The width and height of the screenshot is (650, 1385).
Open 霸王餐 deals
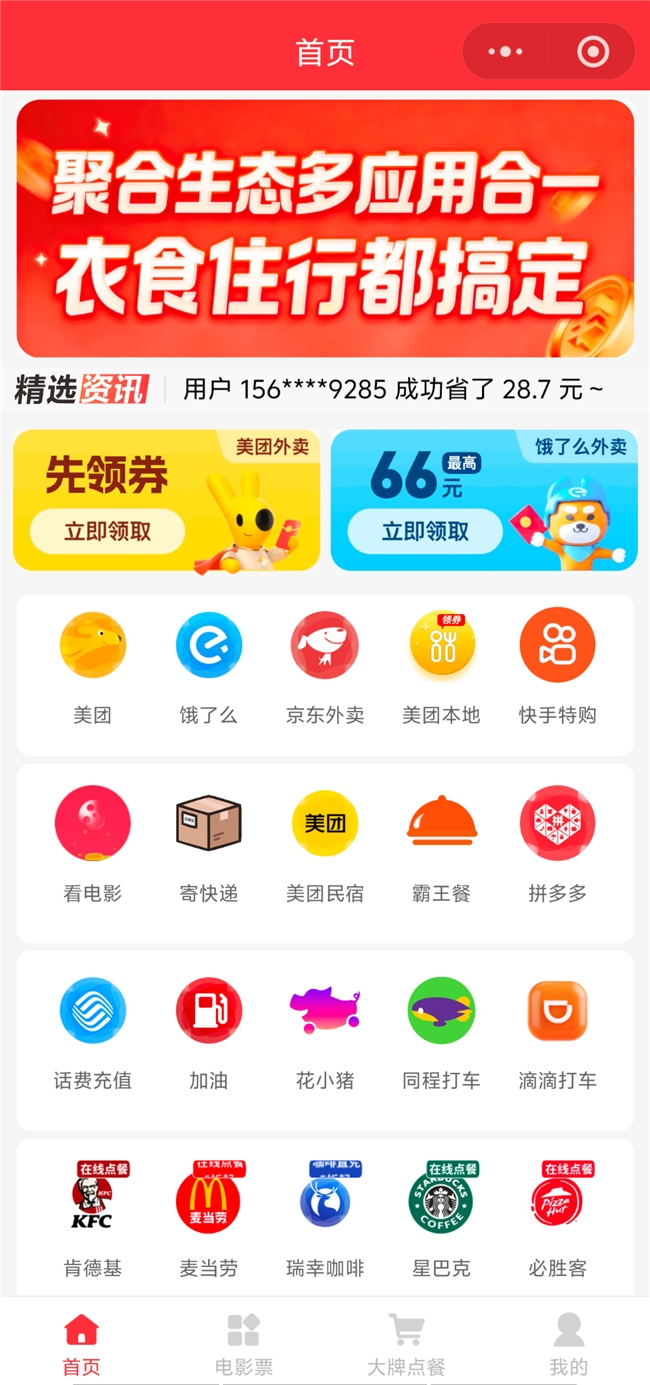click(441, 845)
